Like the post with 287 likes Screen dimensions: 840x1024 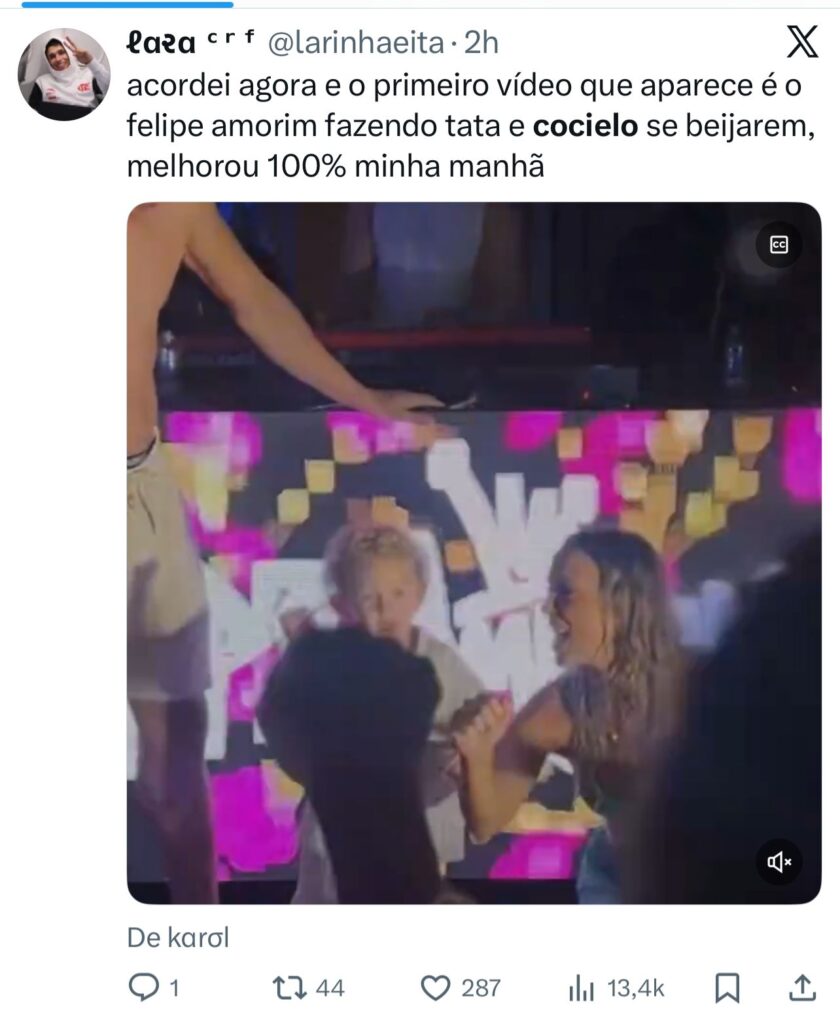[x=436, y=988]
